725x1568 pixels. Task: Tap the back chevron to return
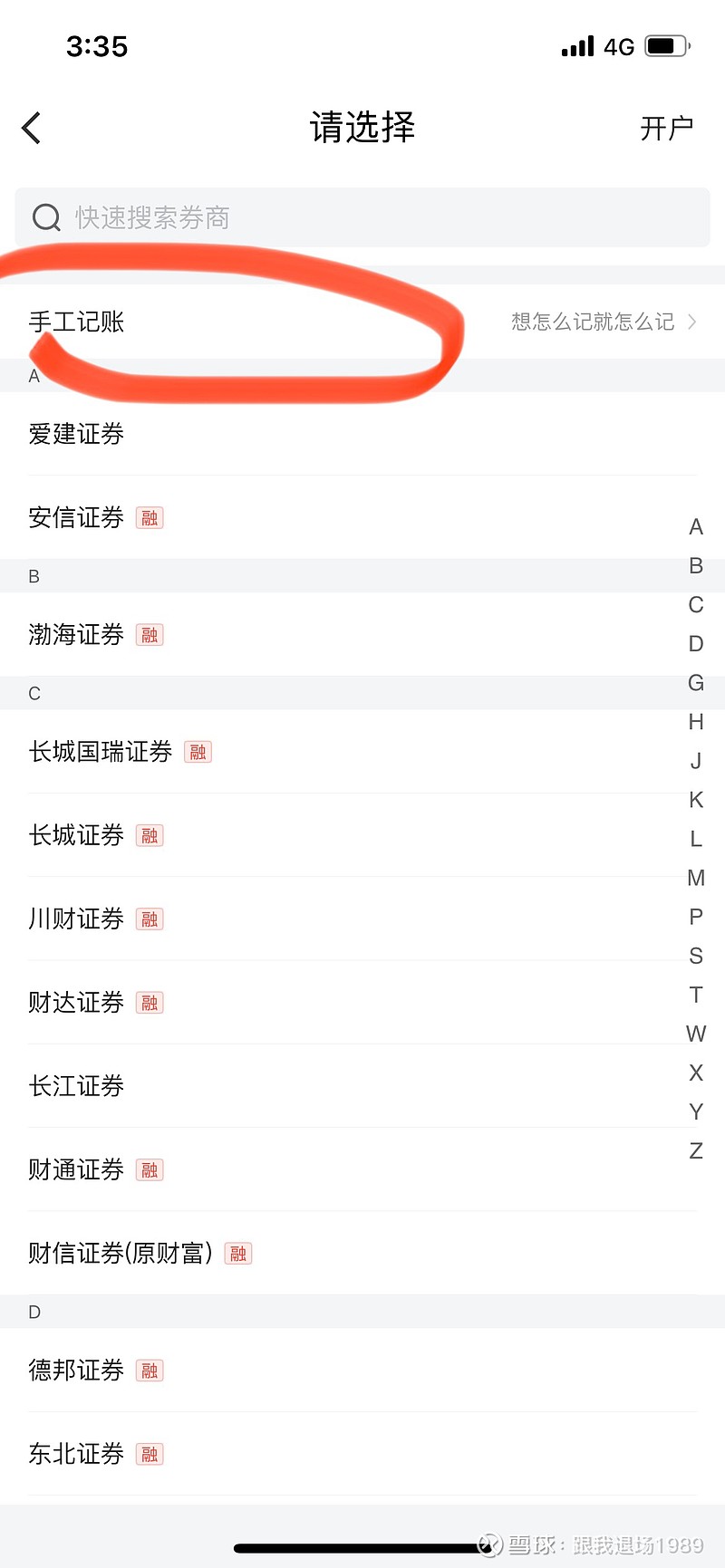tap(33, 127)
